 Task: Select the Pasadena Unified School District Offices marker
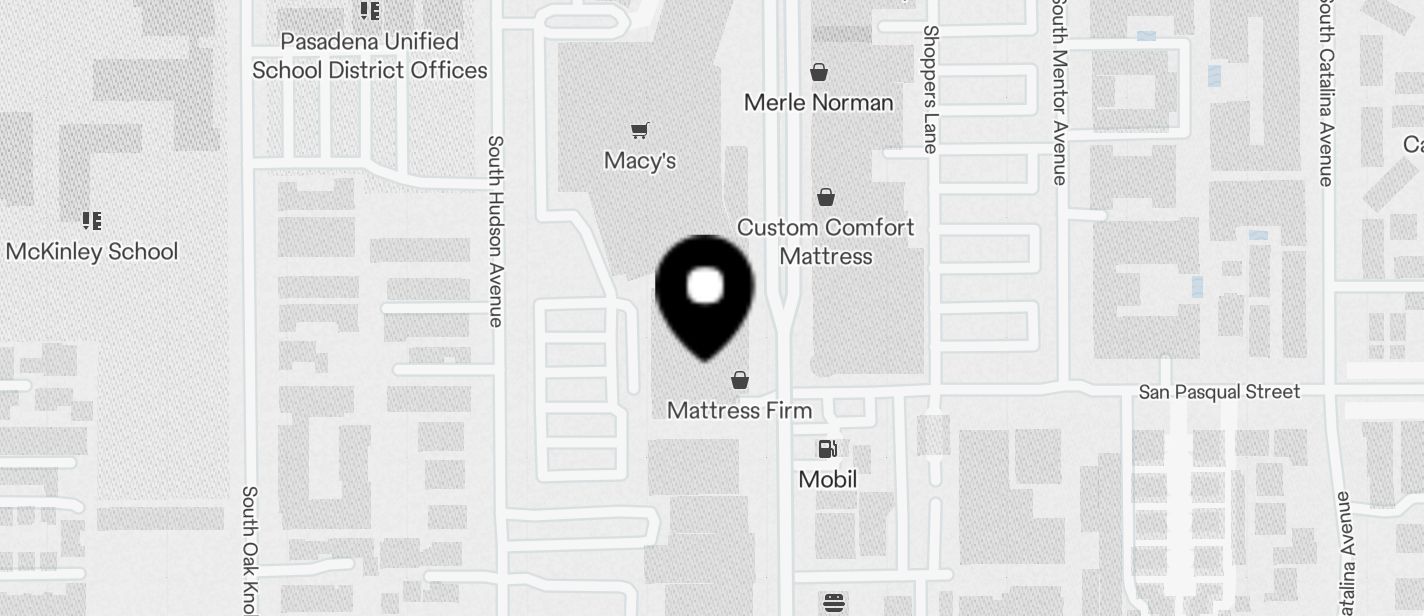[x=370, y=12]
